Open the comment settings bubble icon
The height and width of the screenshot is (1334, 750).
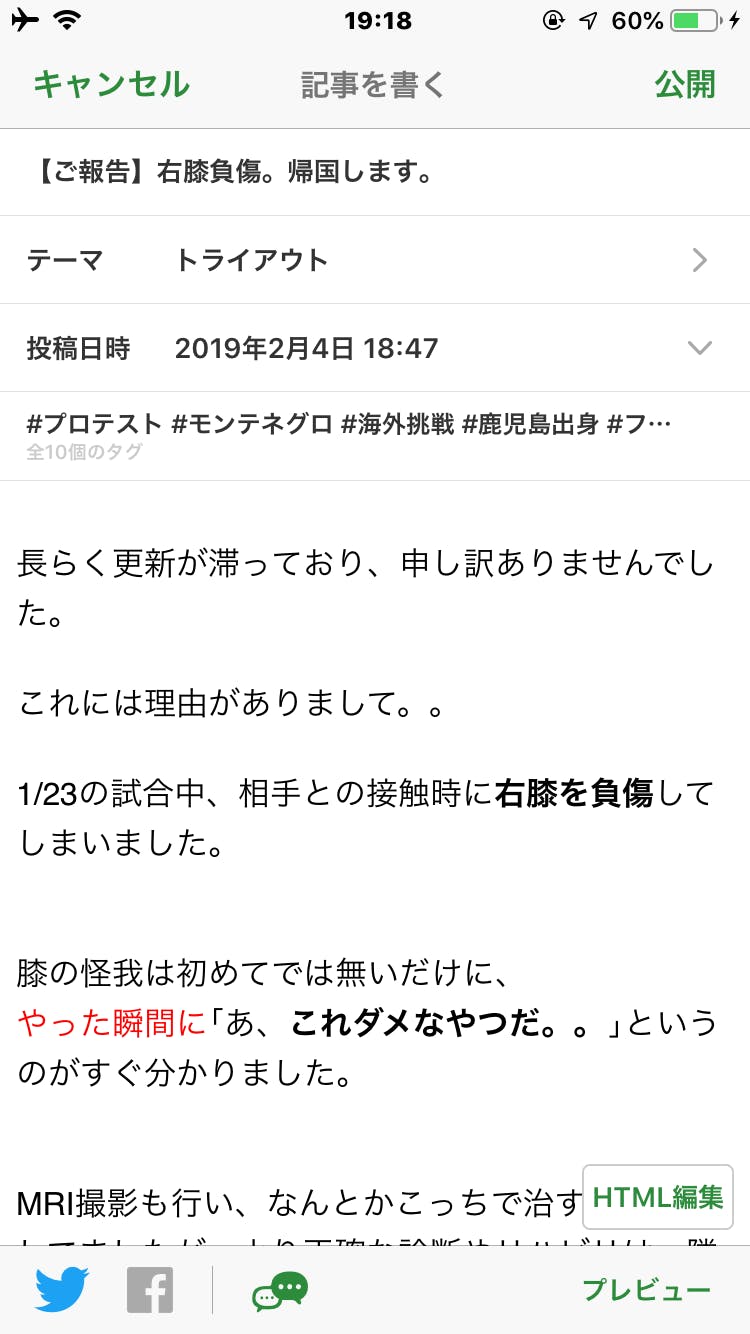pos(280,1290)
